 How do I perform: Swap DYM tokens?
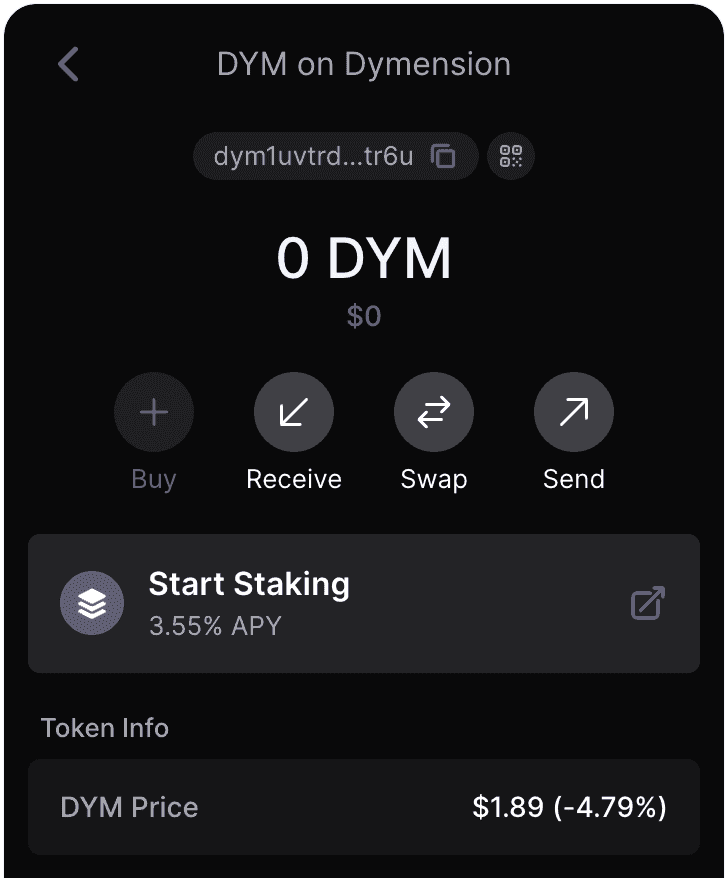click(x=434, y=413)
